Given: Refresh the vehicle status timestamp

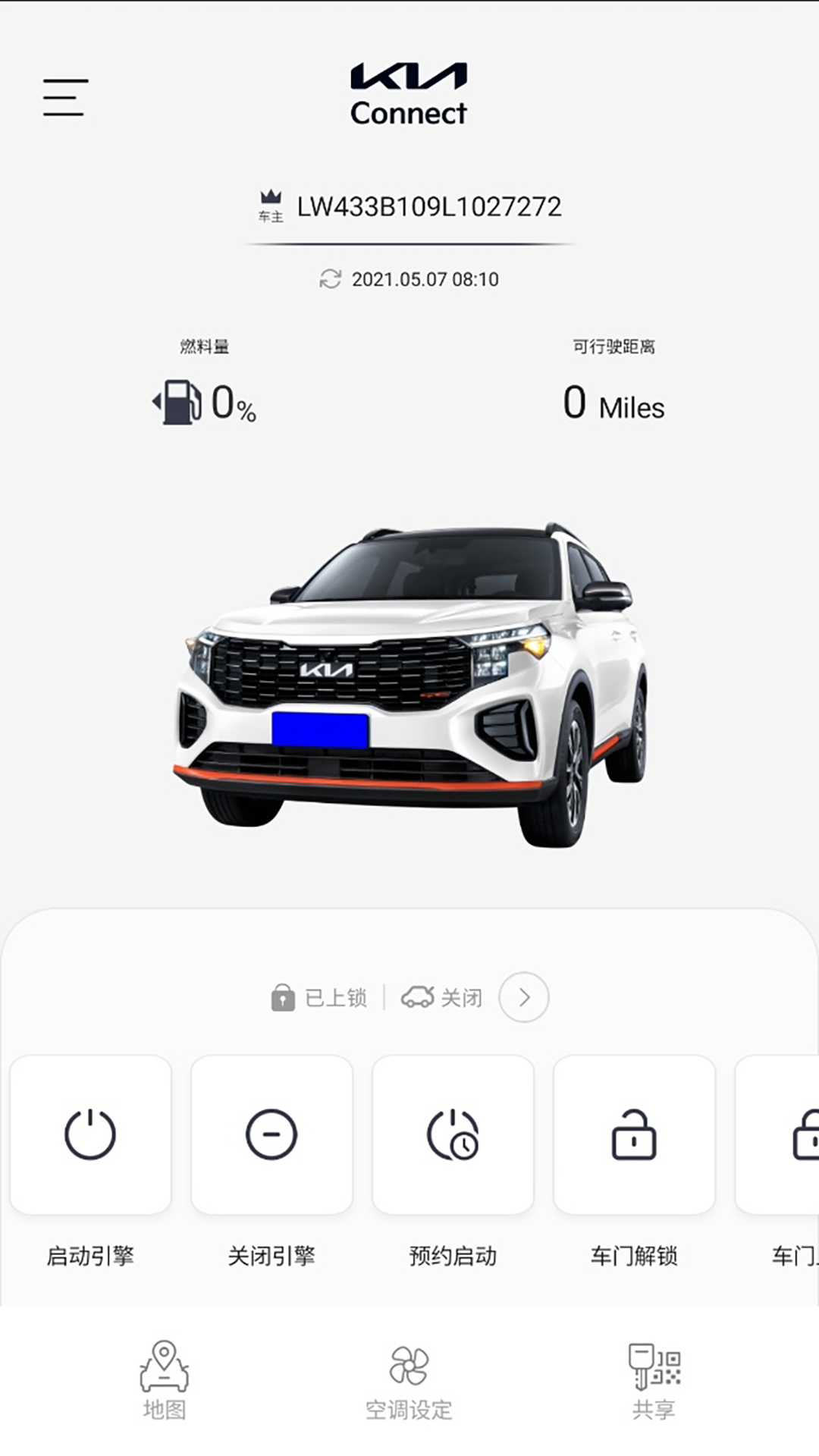Looking at the screenshot, I should [330, 279].
